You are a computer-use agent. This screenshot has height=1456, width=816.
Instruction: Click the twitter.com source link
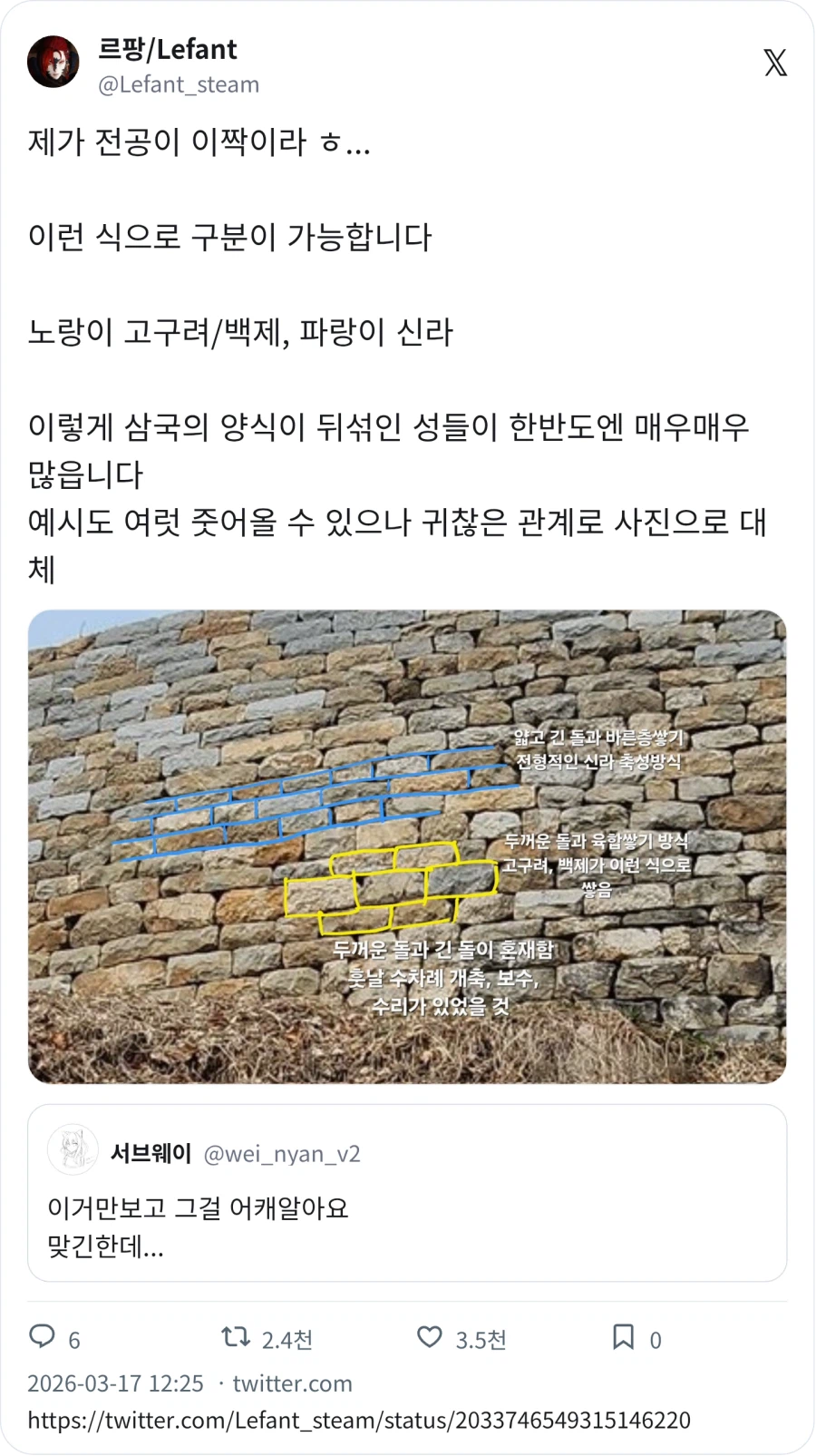point(292,1383)
